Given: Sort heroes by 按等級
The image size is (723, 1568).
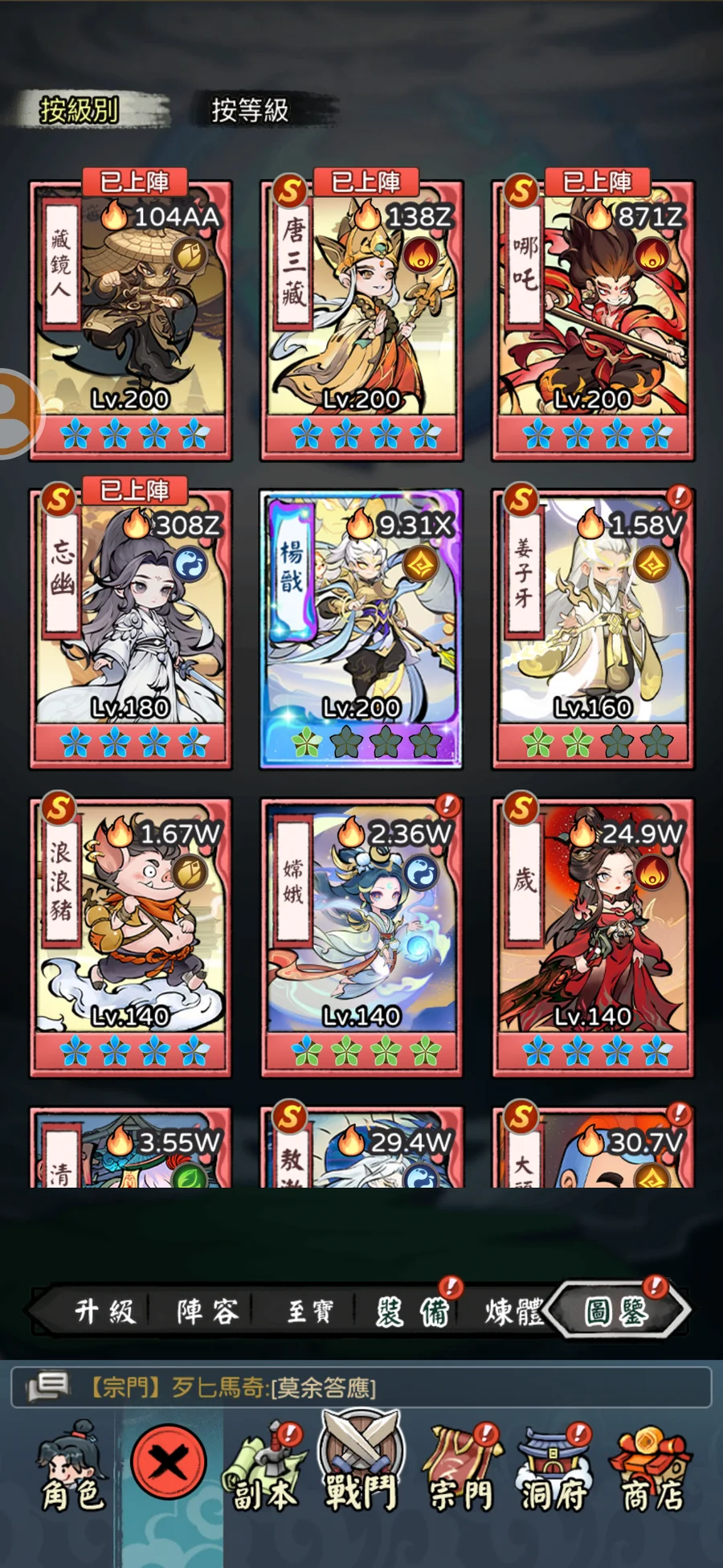Looking at the screenshot, I should click(x=250, y=110).
